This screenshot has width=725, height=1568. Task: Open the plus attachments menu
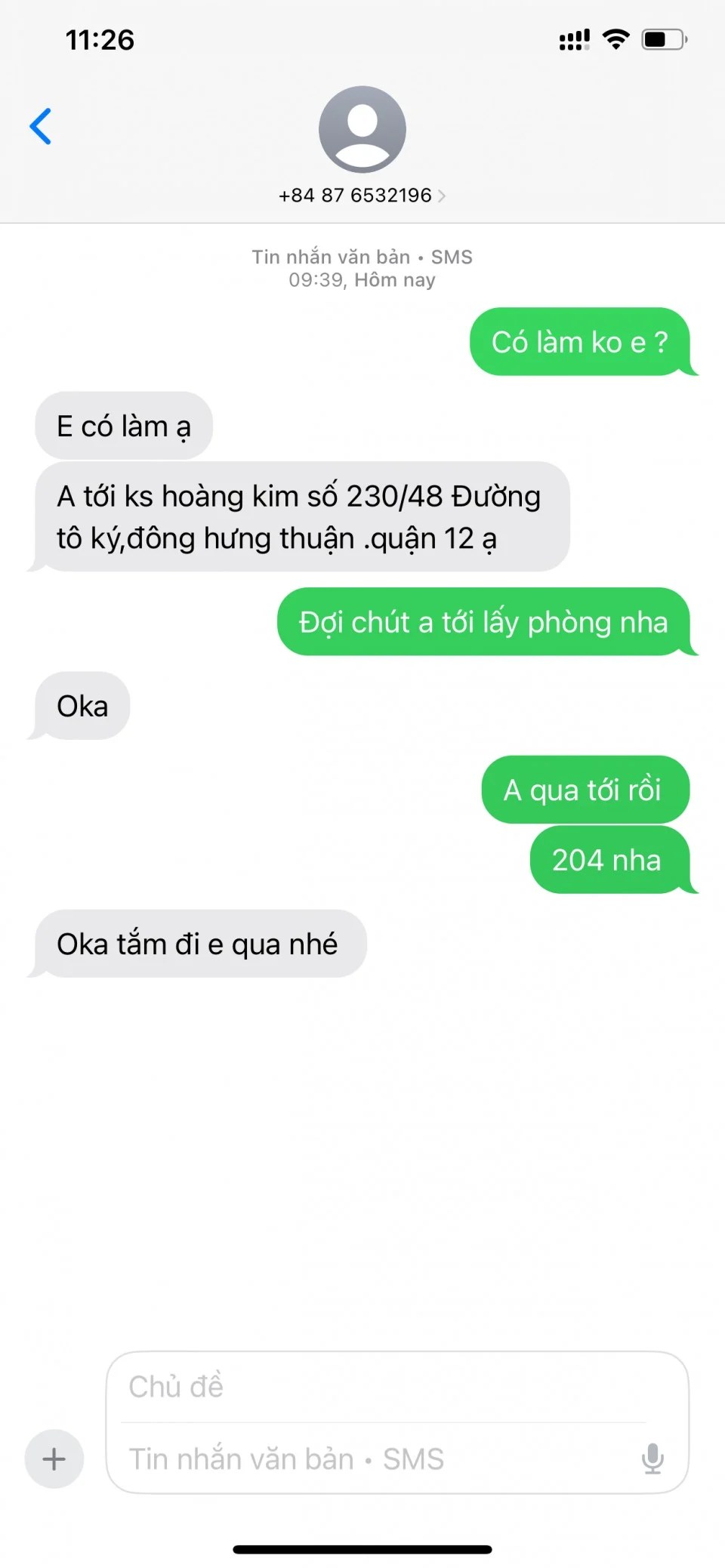[54, 1459]
